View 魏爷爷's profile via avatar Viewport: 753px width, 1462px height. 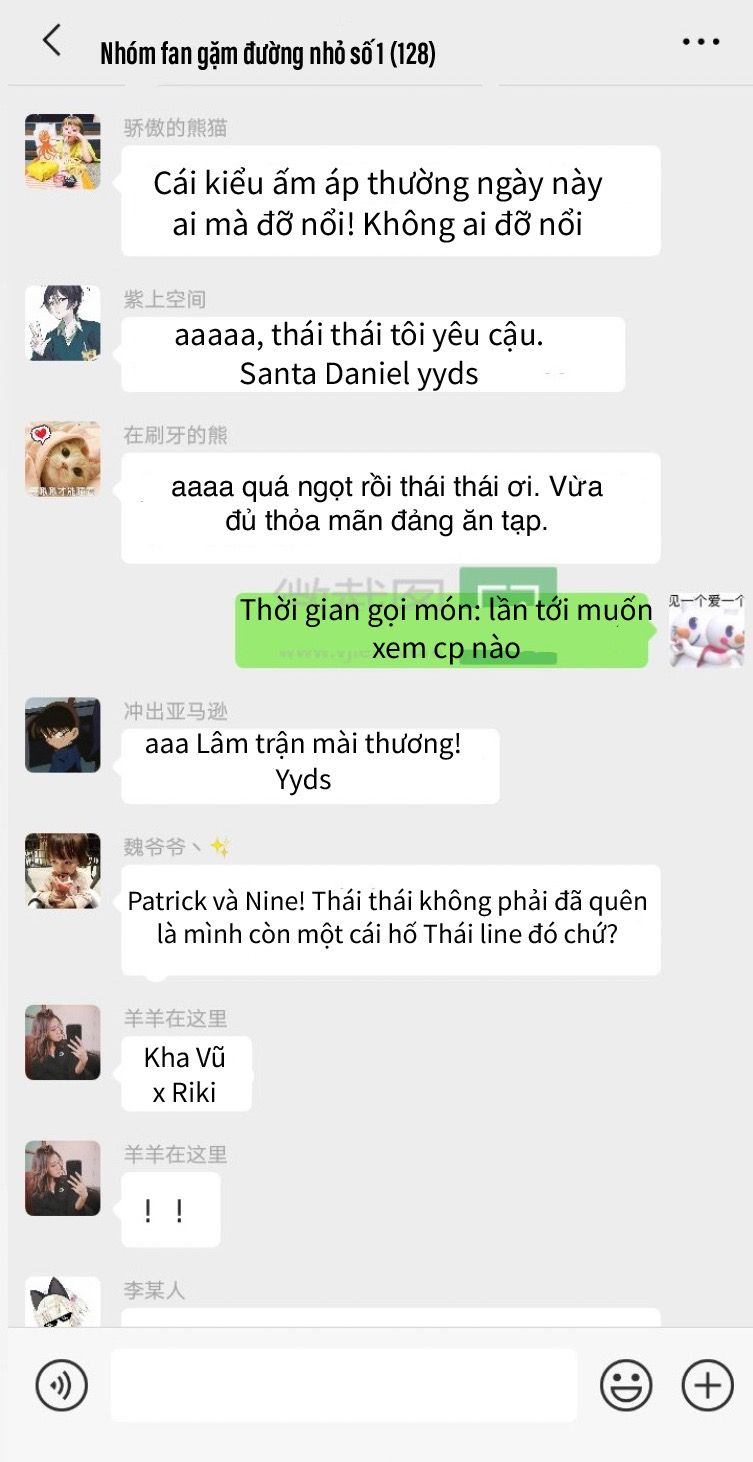62,871
